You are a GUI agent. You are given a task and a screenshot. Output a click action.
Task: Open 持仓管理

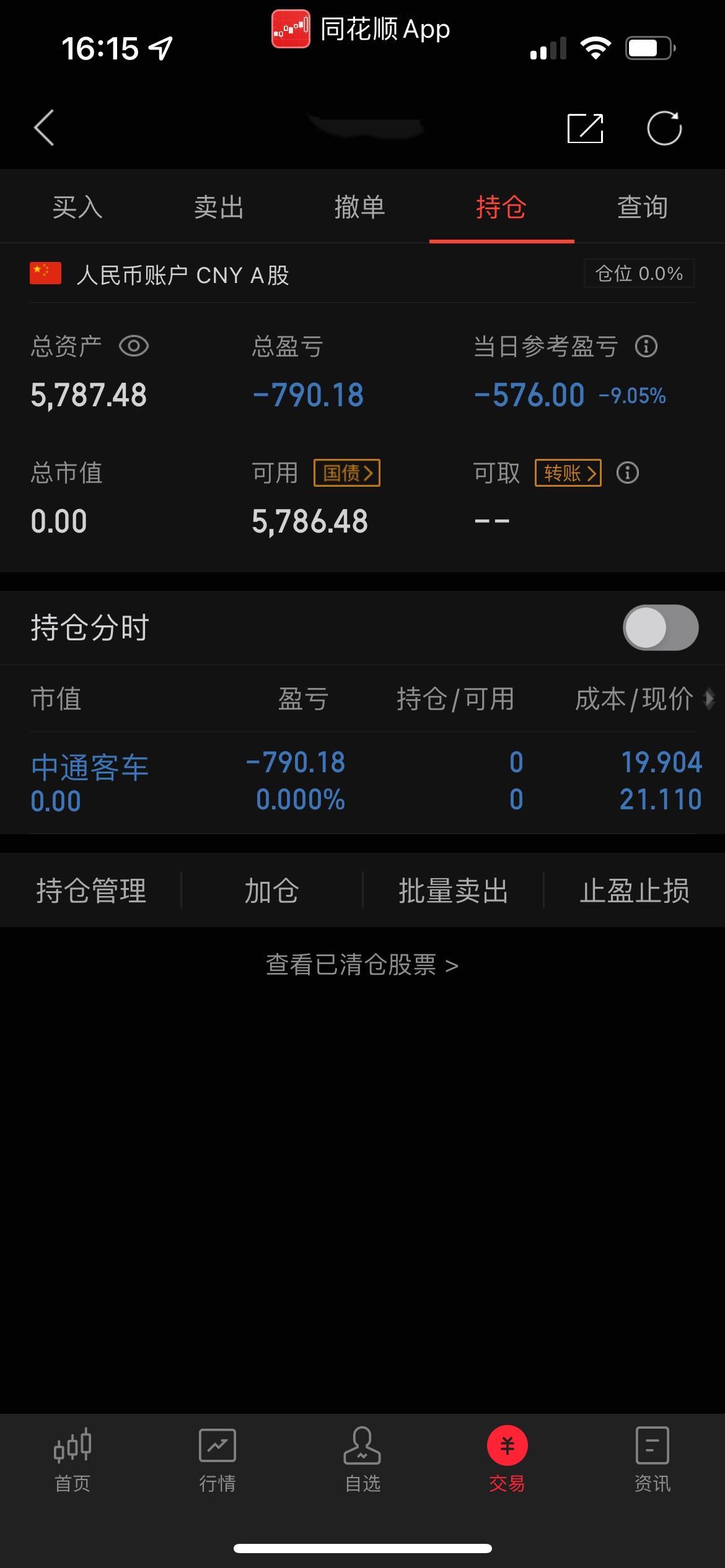pyautogui.click(x=91, y=891)
